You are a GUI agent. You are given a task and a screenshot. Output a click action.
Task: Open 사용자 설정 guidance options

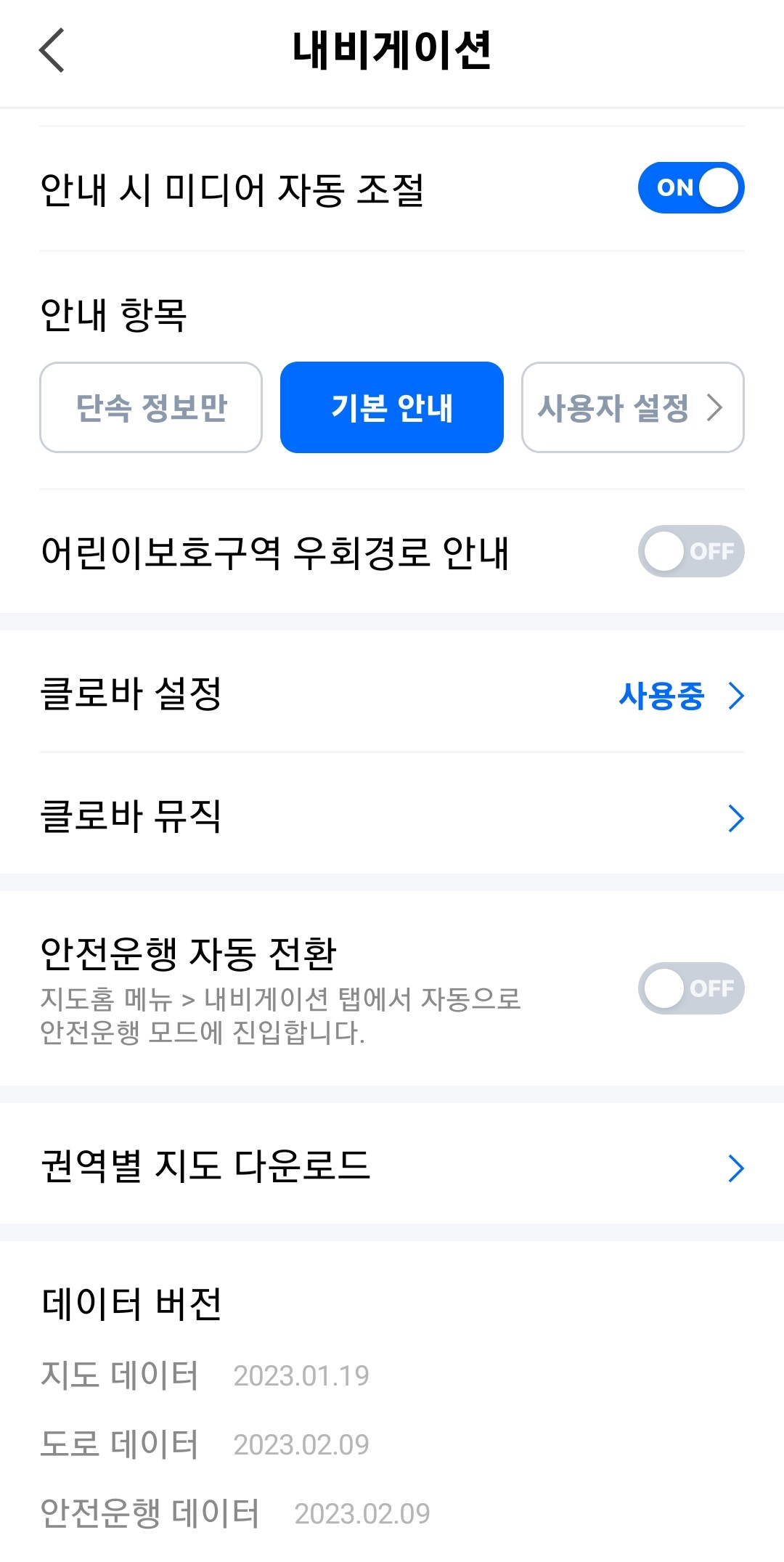pos(621,407)
